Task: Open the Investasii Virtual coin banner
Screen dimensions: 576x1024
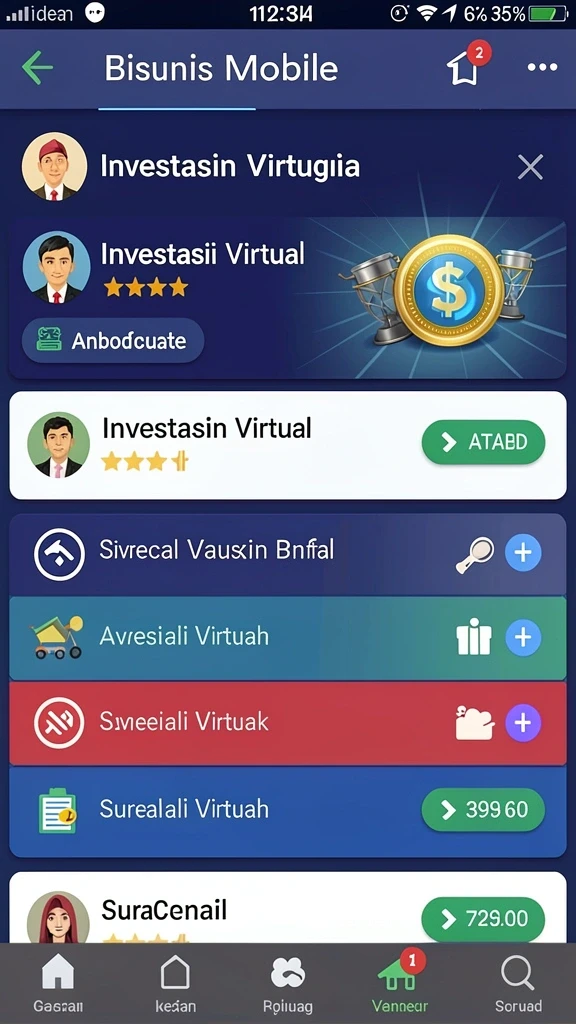Action: pos(287,298)
